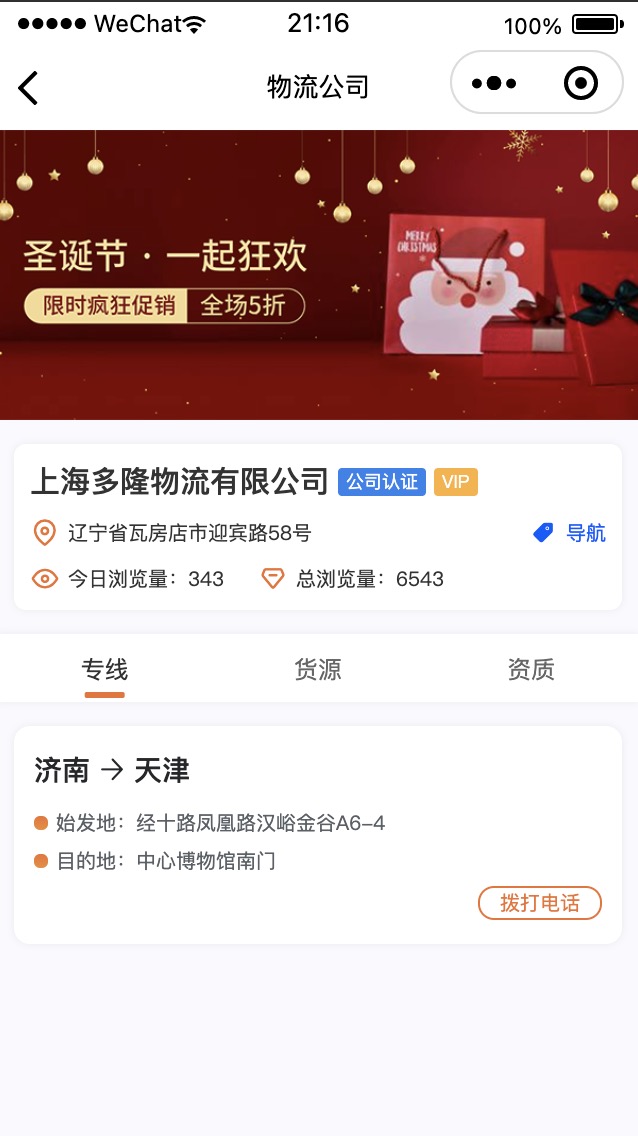The height and width of the screenshot is (1136, 638).
Task: Switch to the 货源 tab
Action: (x=318, y=669)
